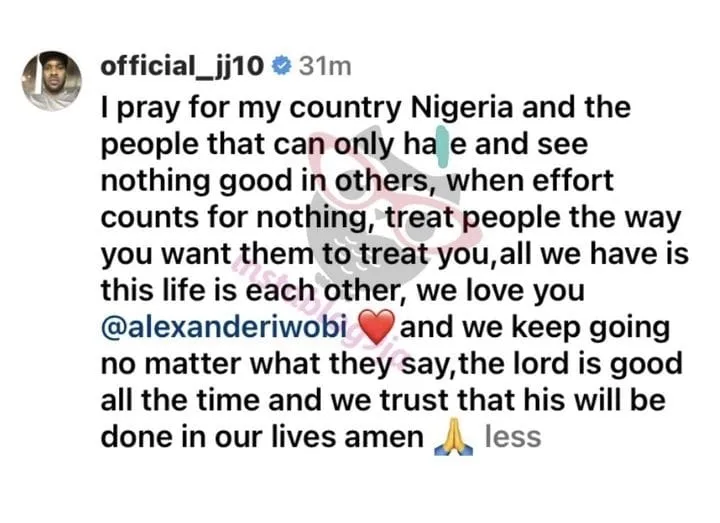This screenshot has height=523, width=720.
Task: Open official_jj10's profile picture
Action: pyautogui.click(x=52, y=78)
